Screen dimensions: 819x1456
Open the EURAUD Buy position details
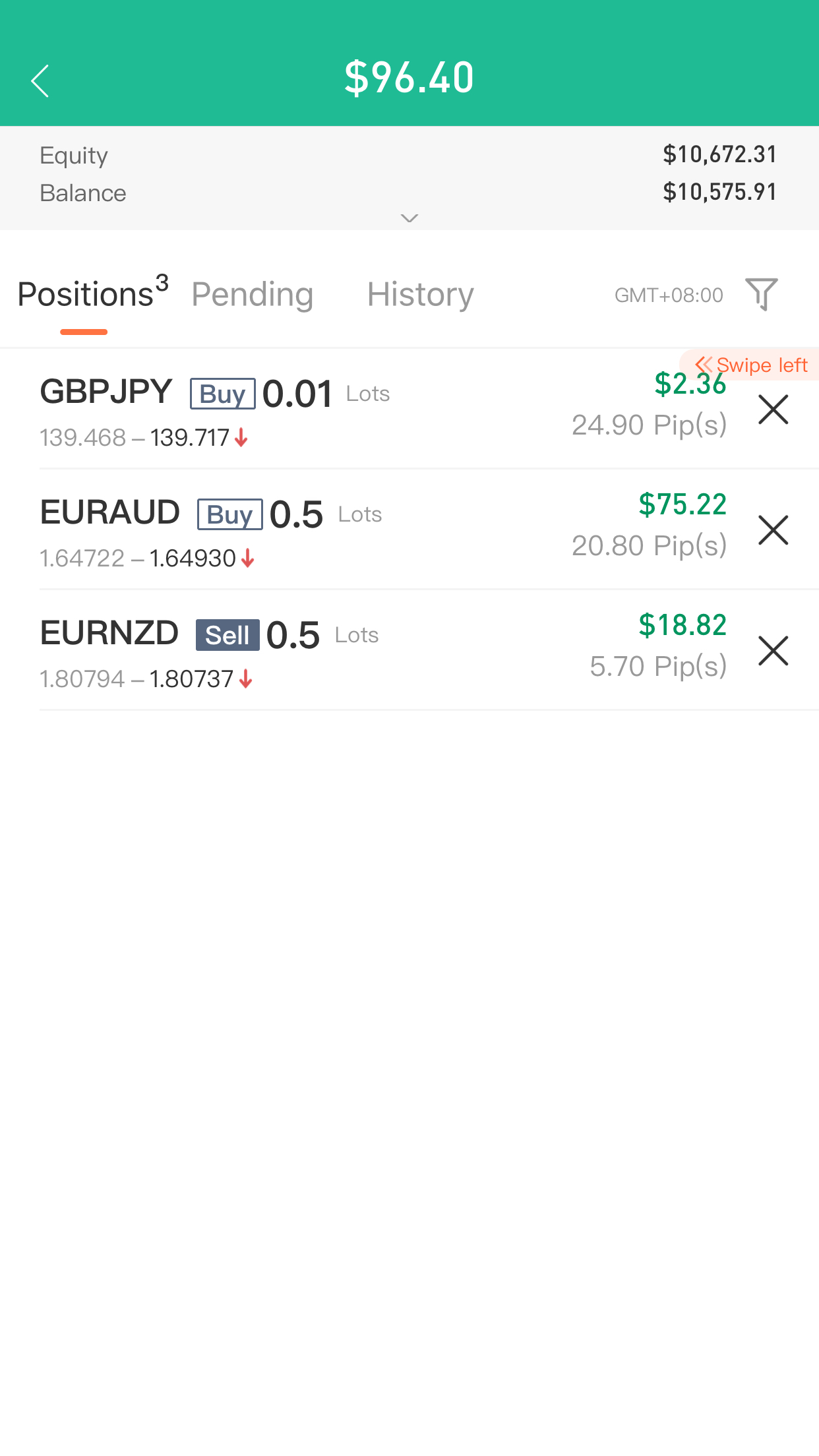pyautogui.click(x=382, y=530)
